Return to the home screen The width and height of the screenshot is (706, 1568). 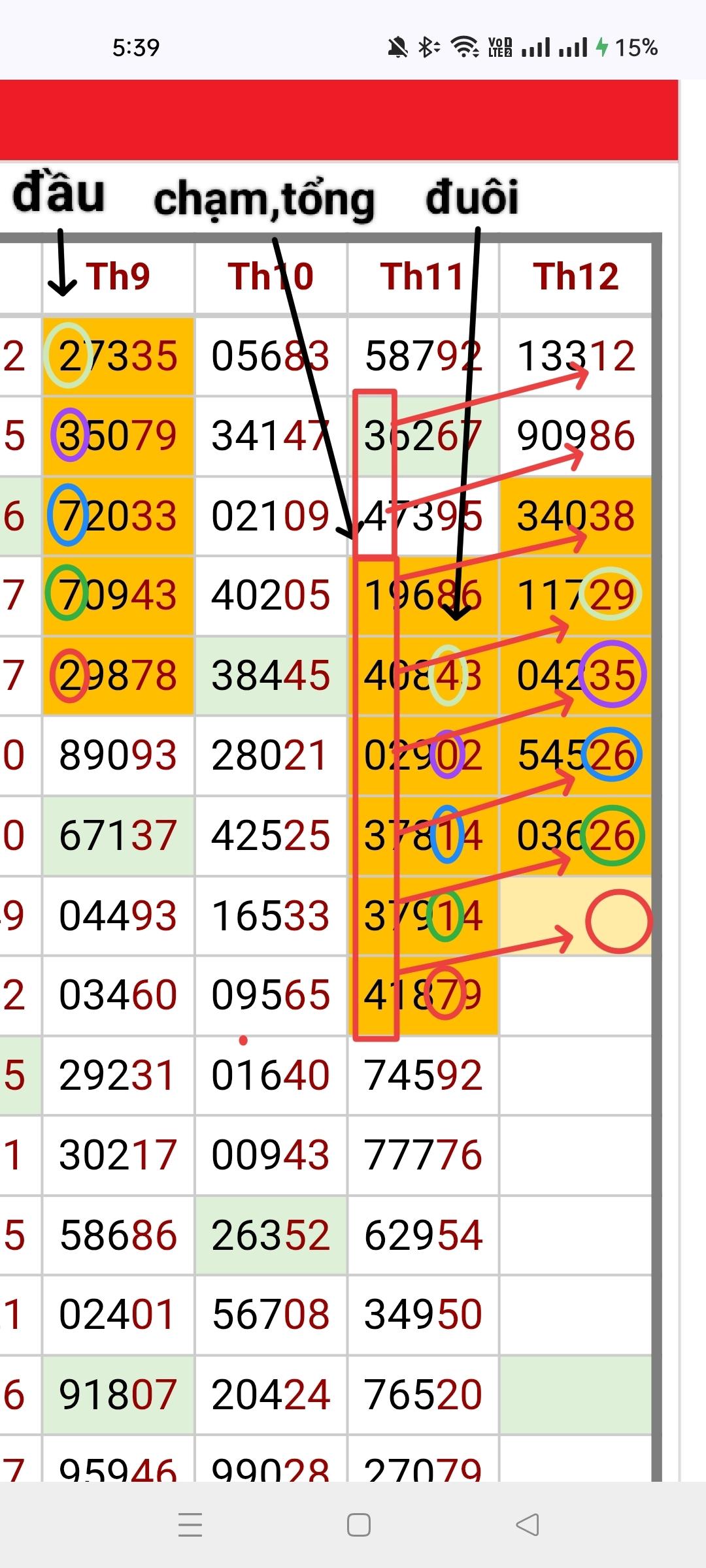358,1525
